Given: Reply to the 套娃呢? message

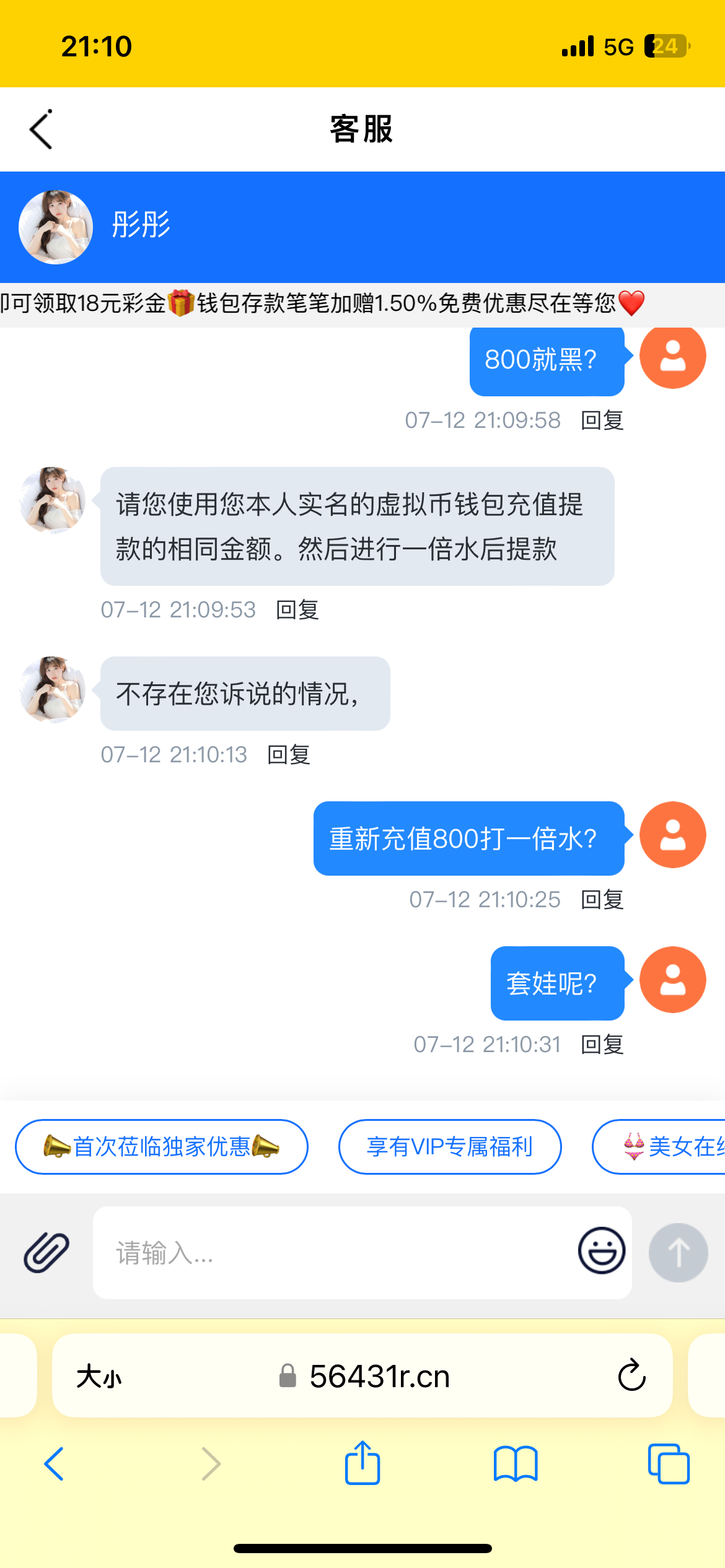Looking at the screenshot, I should pyautogui.click(x=602, y=1045).
